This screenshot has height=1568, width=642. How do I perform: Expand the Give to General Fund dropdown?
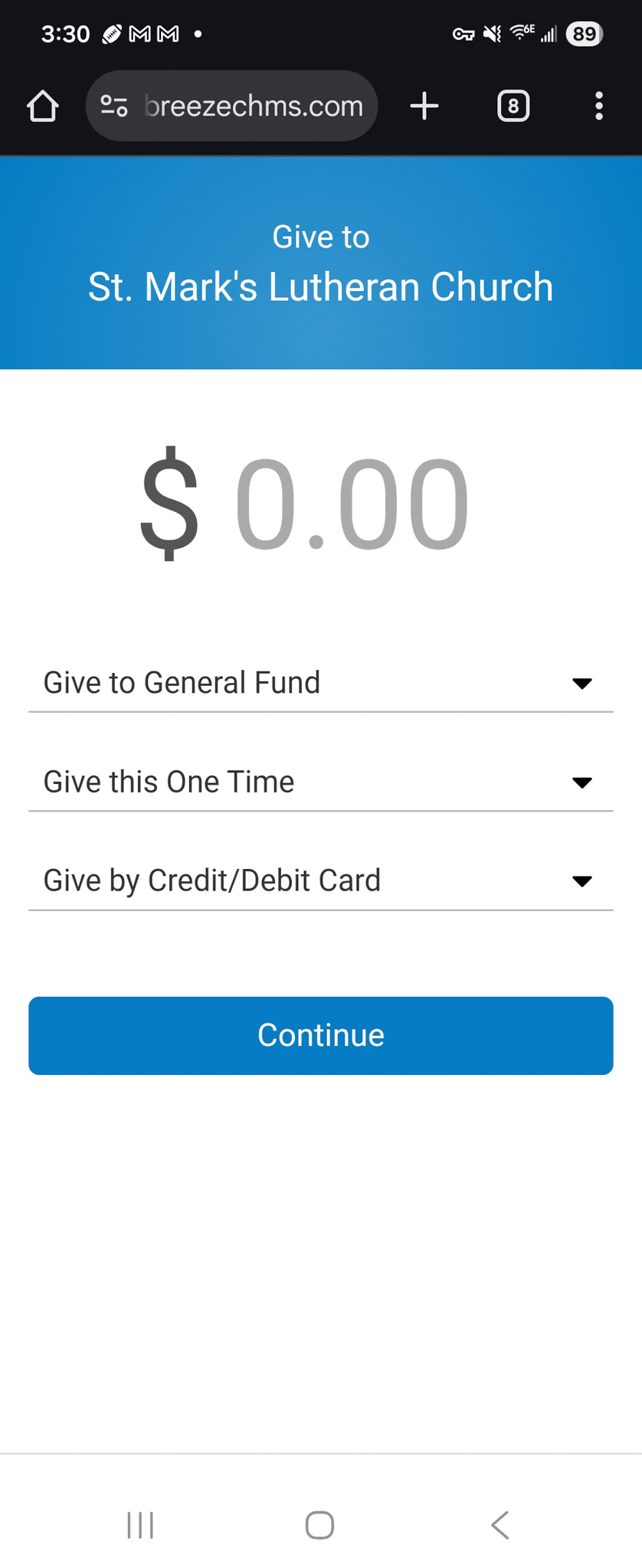tap(320, 683)
